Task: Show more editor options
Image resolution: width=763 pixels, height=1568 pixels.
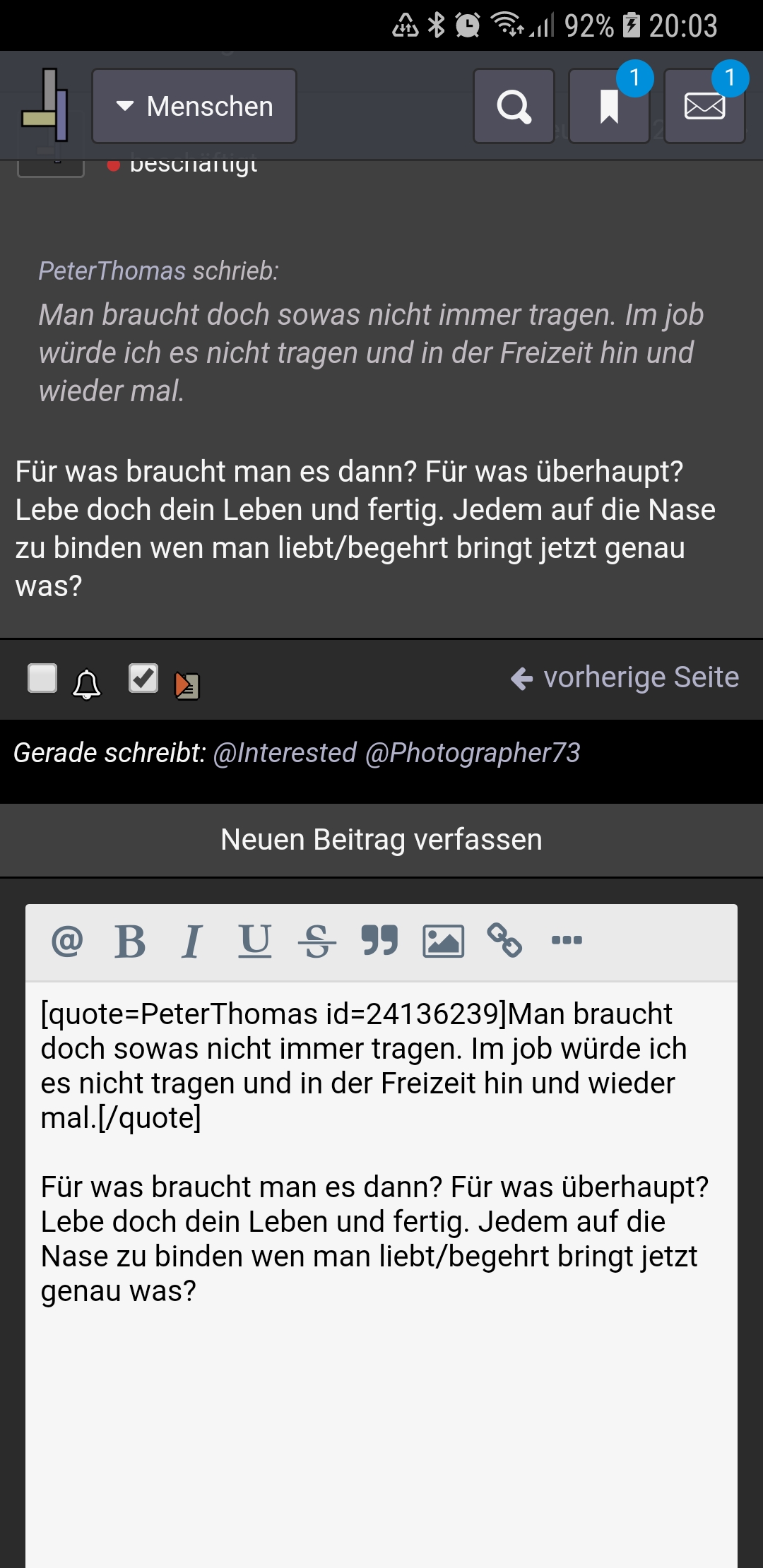Action: pyautogui.click(x=567, y=940)
